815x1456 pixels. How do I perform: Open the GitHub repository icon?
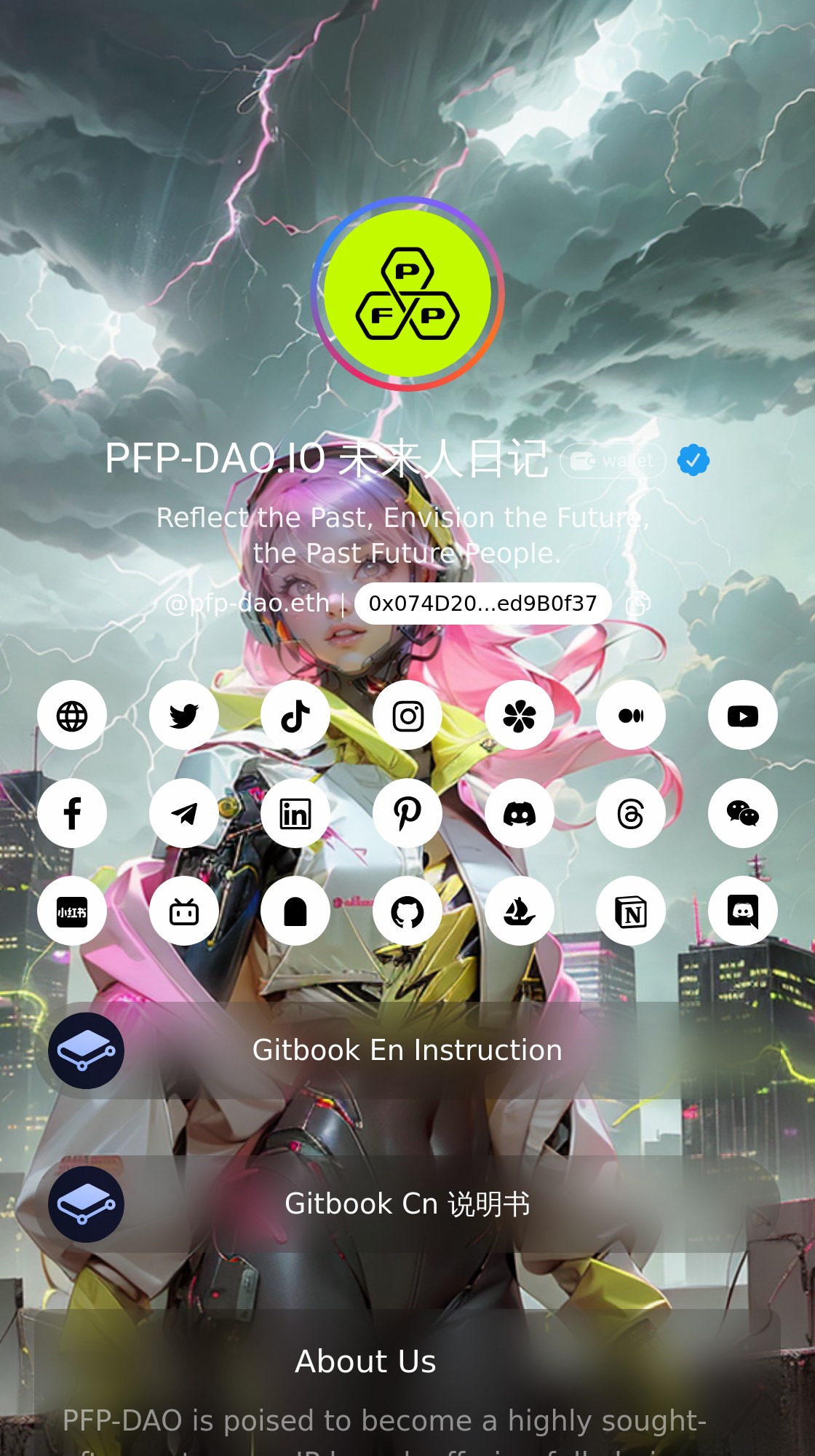click(x=407, y=911)
